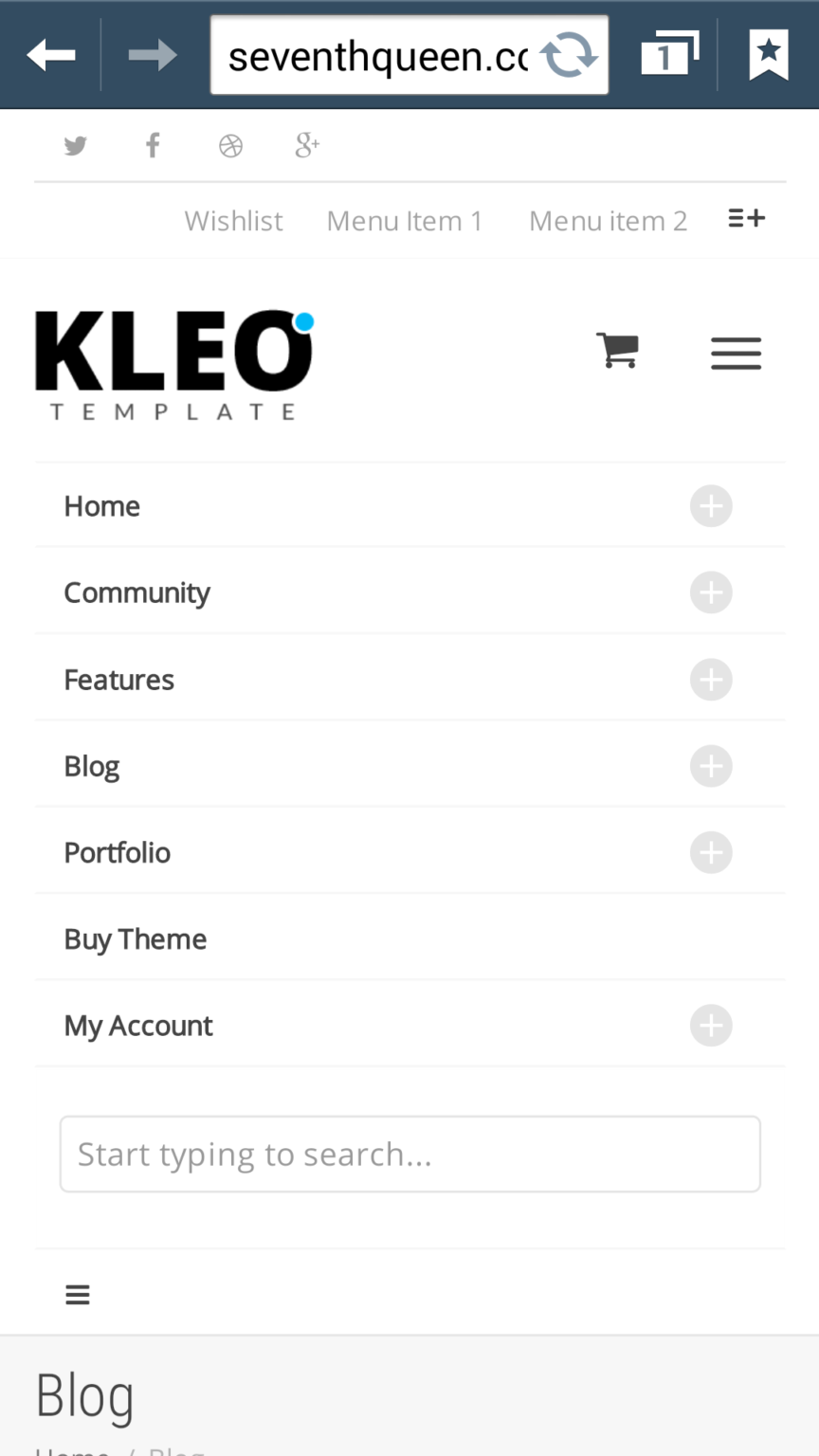Expand the Portfolio submenu
This screenshot has width=819, height=1456.
coord(710,852)
